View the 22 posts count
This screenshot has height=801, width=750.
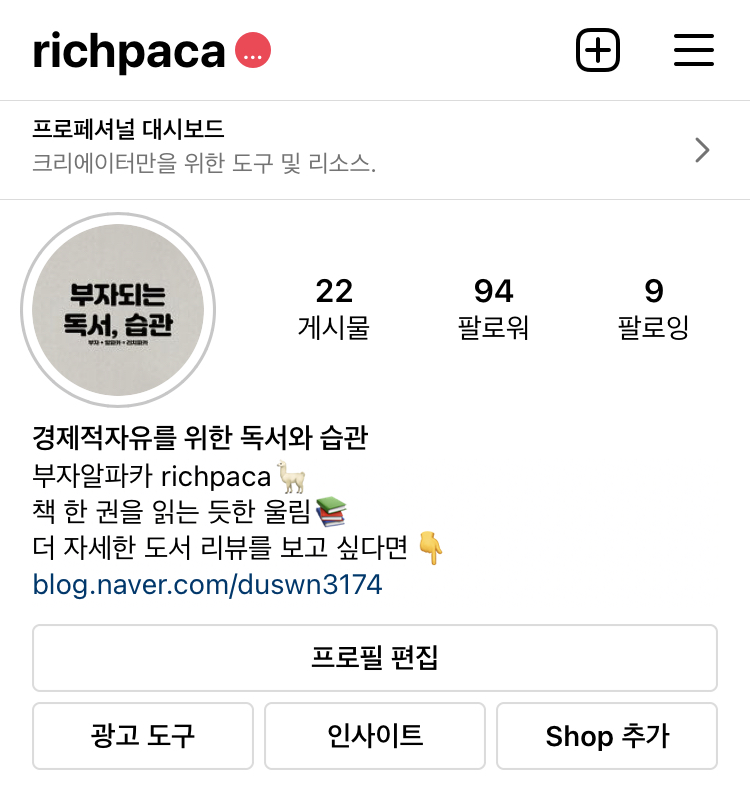pos(334,309)
